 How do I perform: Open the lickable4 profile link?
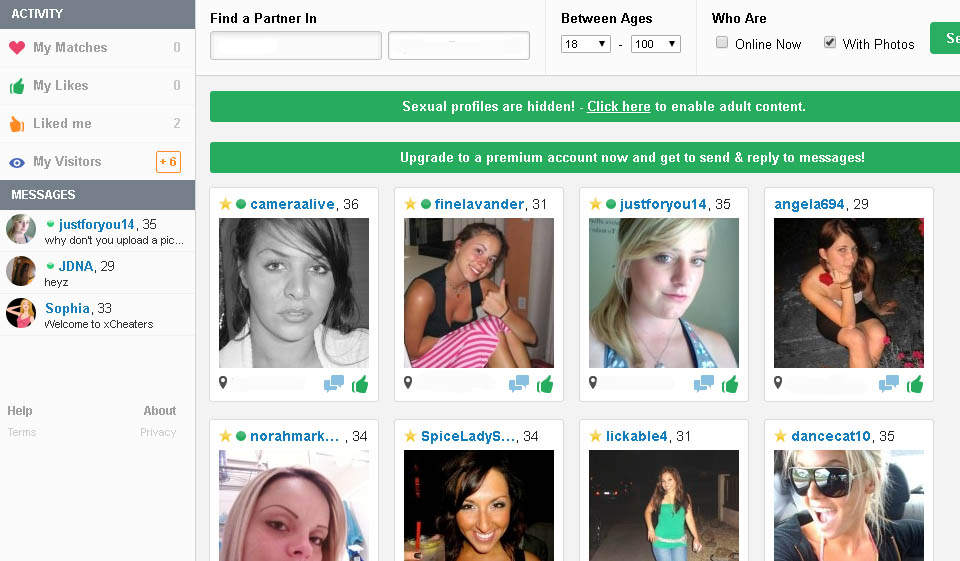[636, 436]
